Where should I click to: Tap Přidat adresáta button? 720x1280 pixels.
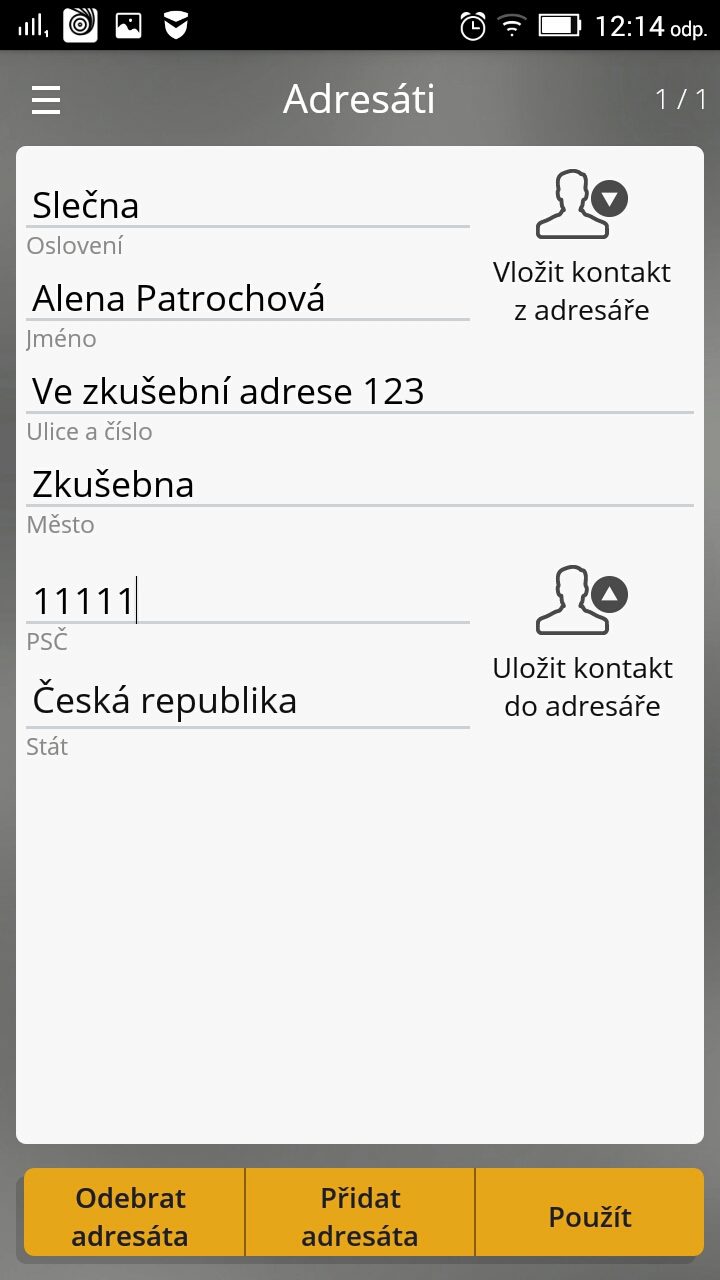[x=360, y=1216]
